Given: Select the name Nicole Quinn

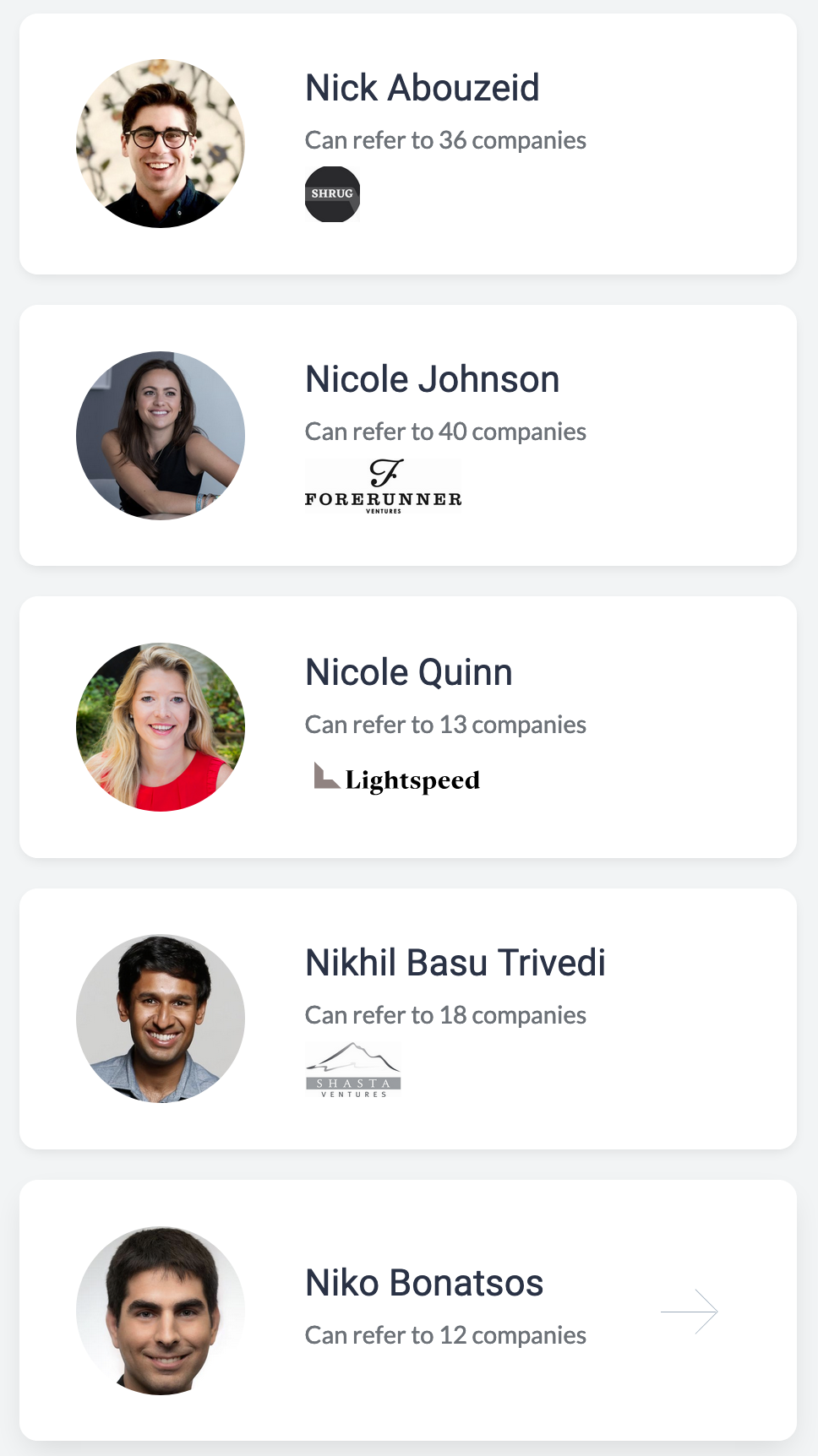Looking at the screenshot, I should pos(409,672).
